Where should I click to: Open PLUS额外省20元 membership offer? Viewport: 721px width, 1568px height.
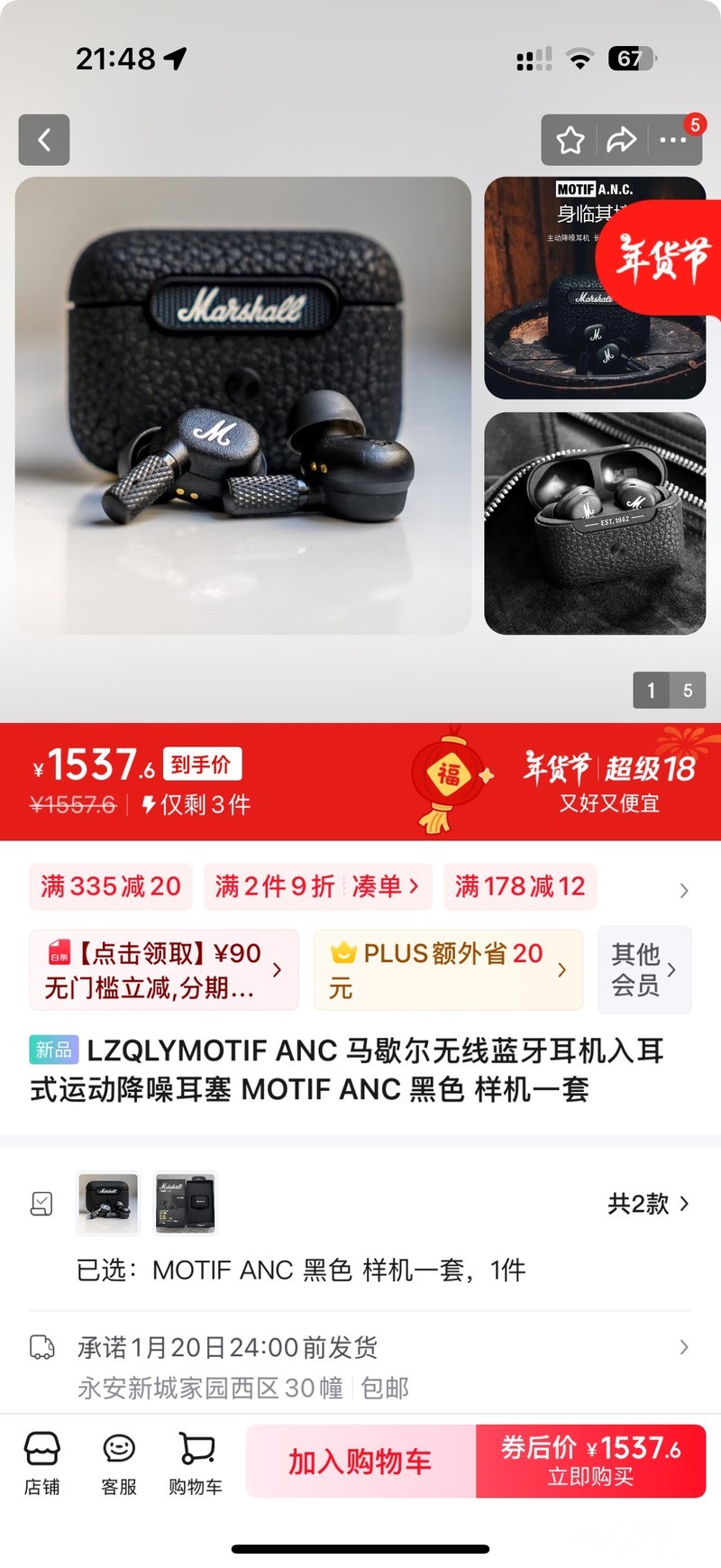coord(448,970)
